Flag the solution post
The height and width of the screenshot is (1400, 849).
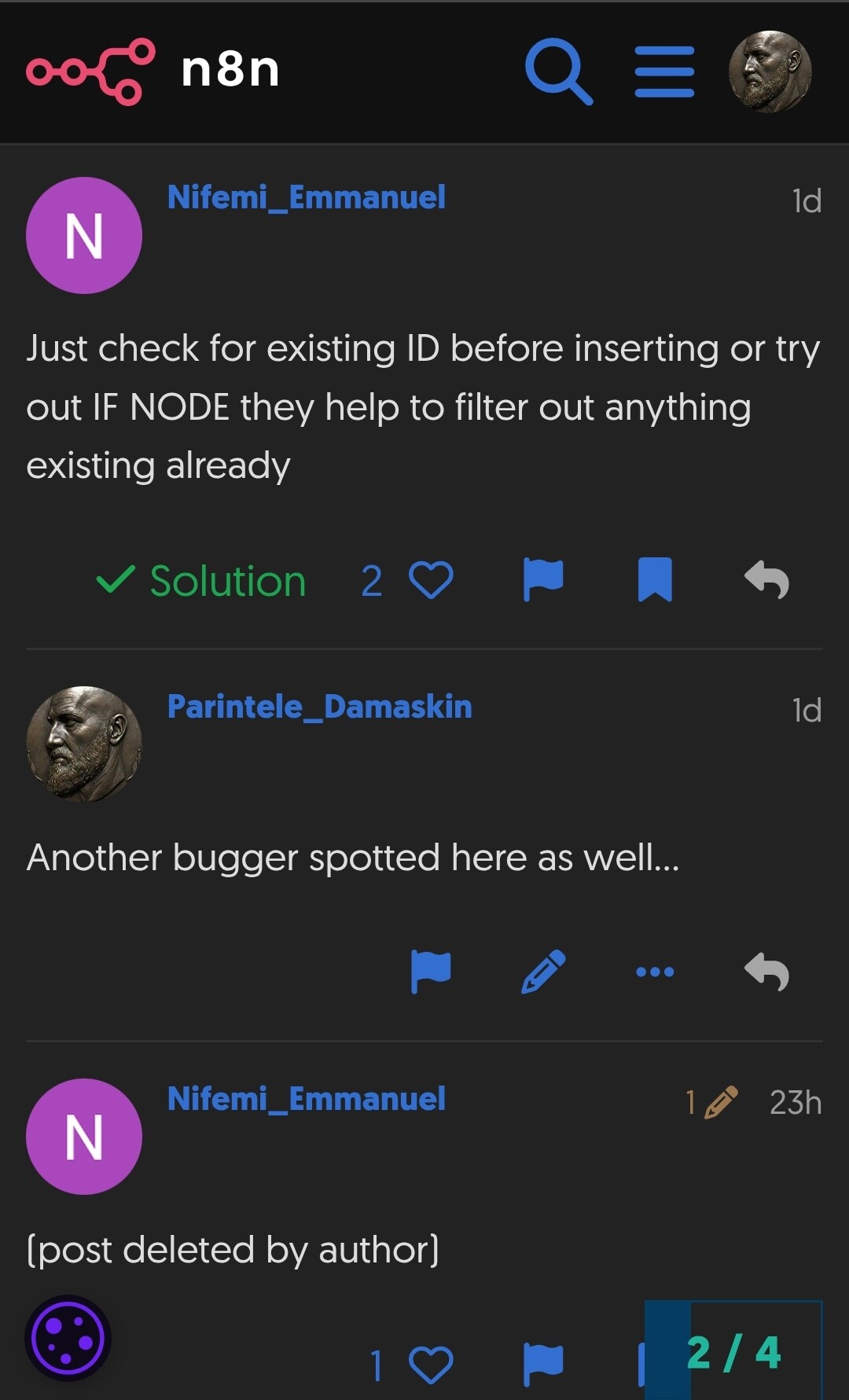[543, 580]
